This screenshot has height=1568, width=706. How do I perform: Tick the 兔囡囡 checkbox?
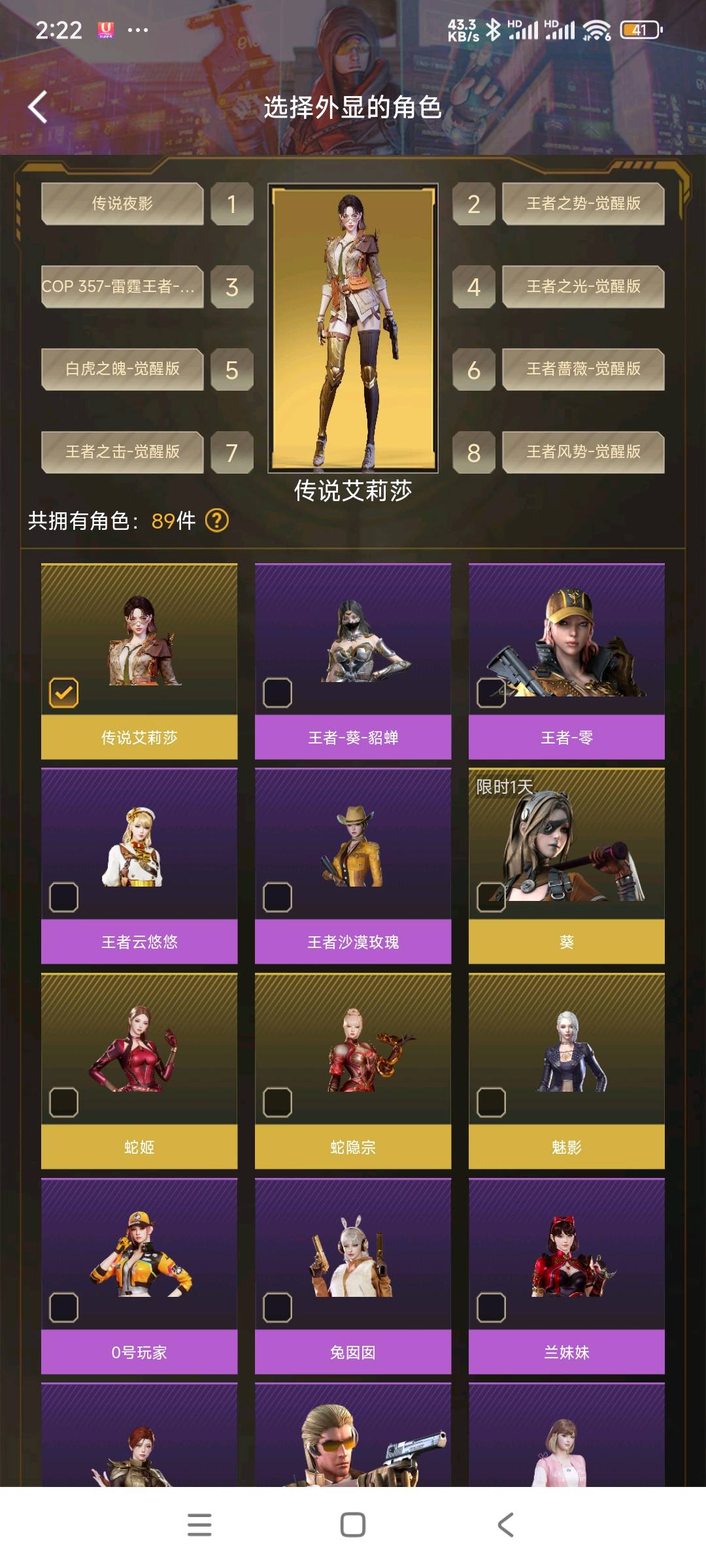pos(277,1308)
